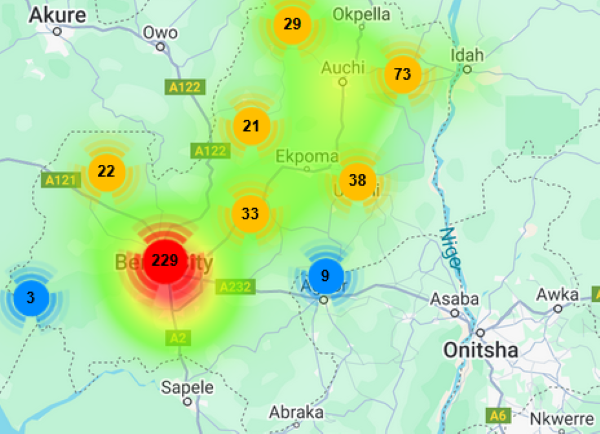
Task: Select the blue 9 cluster marker
Action: pos(325,275)
